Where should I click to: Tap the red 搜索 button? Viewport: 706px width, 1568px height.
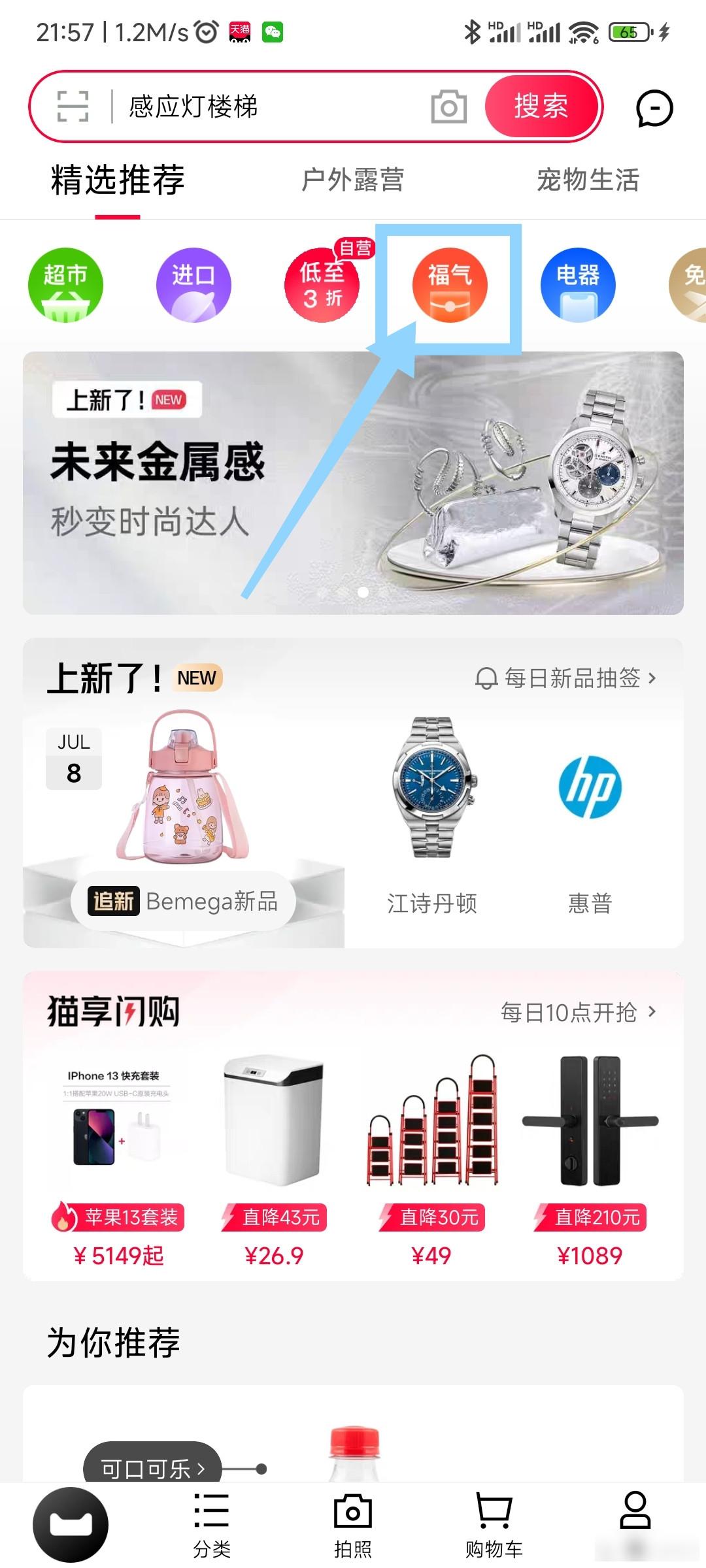tap(541, 106)
